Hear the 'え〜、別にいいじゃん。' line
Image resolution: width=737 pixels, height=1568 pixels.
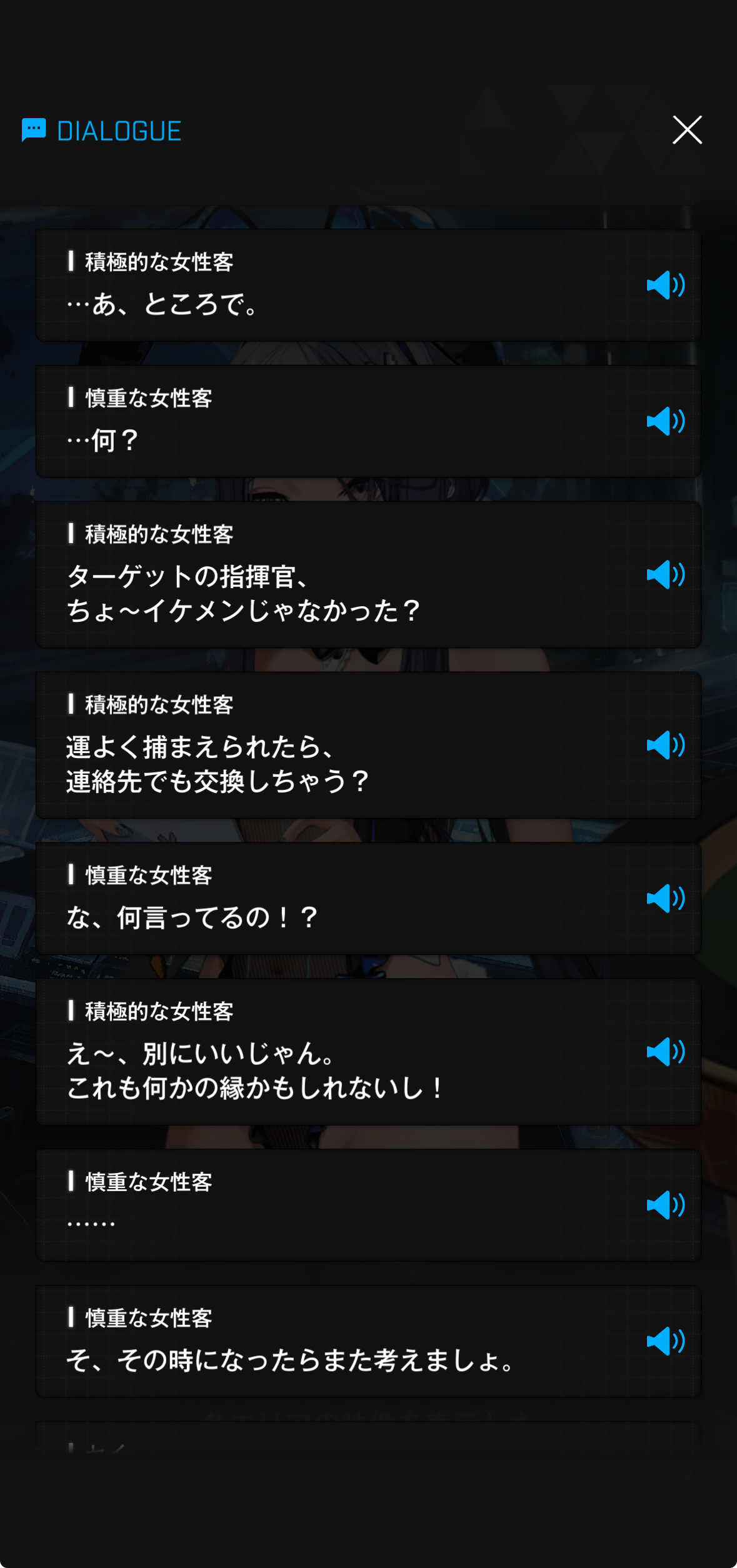(x=666, y=1052)
